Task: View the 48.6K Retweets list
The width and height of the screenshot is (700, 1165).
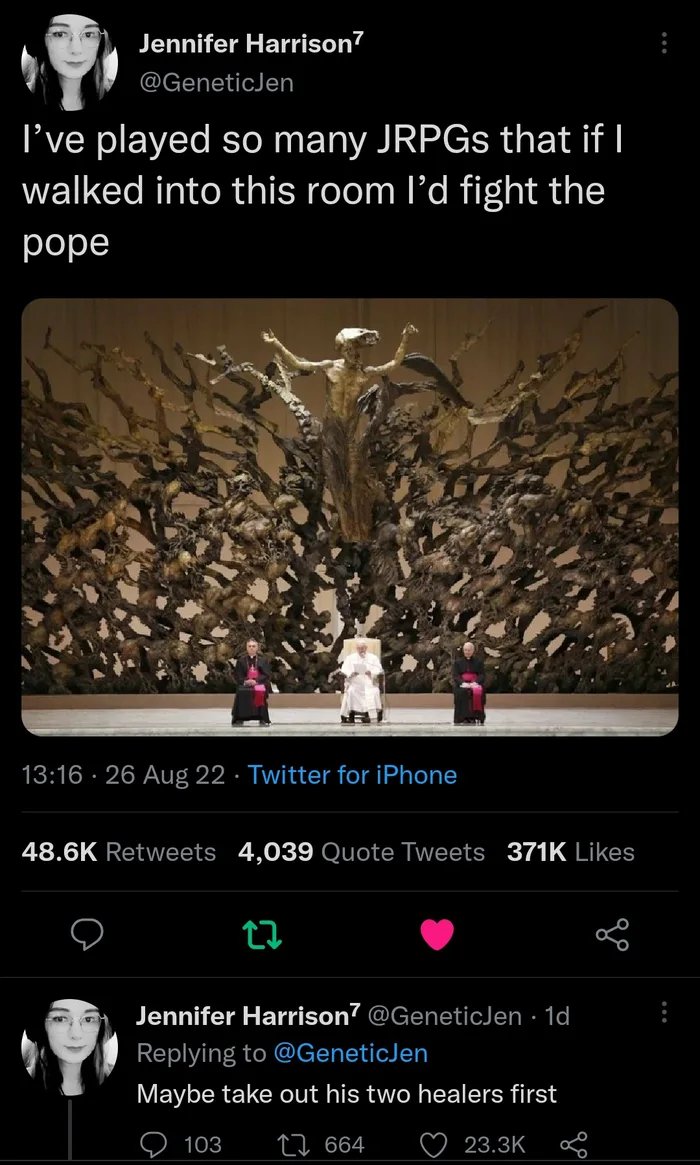Action: (119, 852)
